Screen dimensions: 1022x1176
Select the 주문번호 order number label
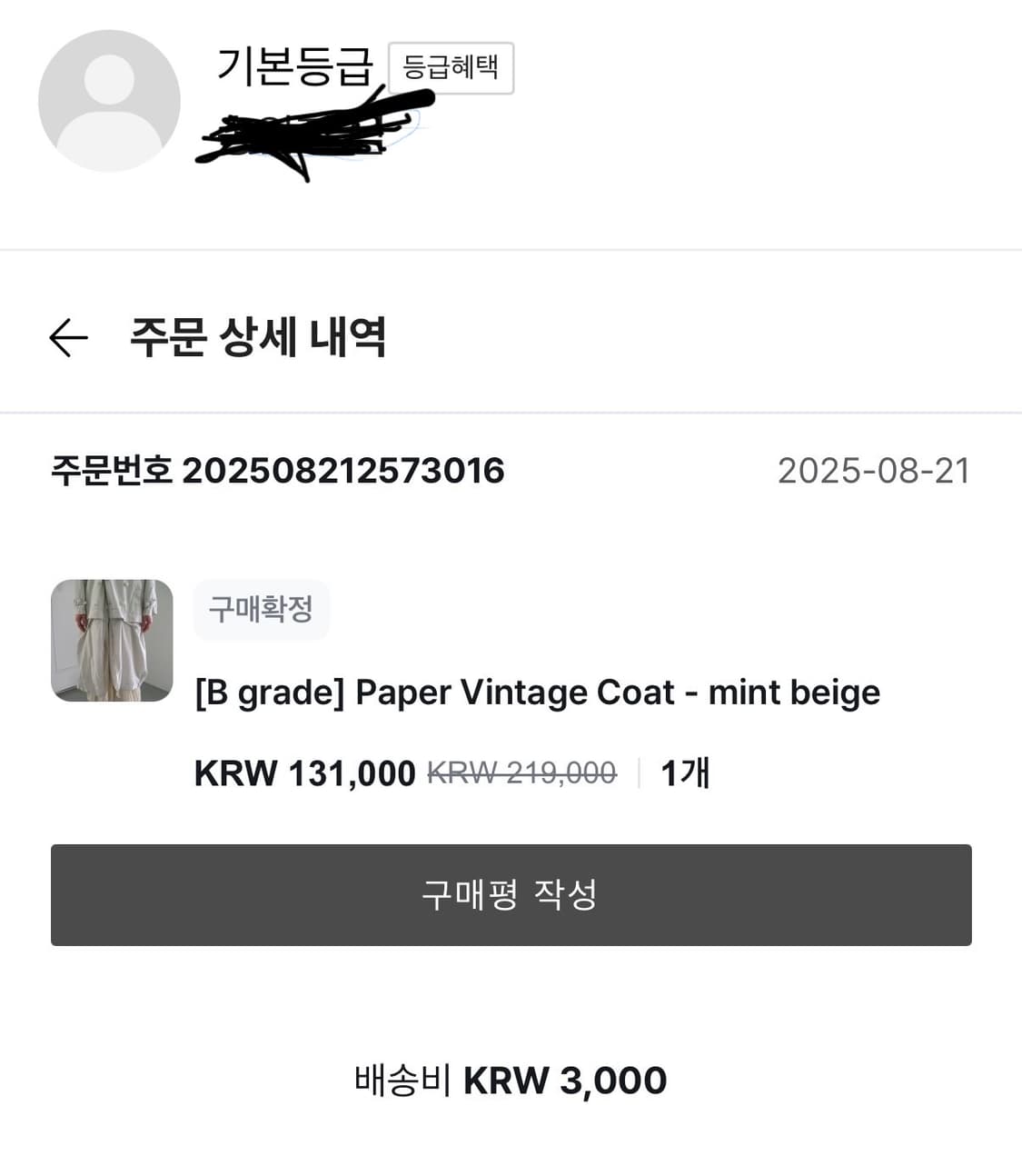pos(114,471)
